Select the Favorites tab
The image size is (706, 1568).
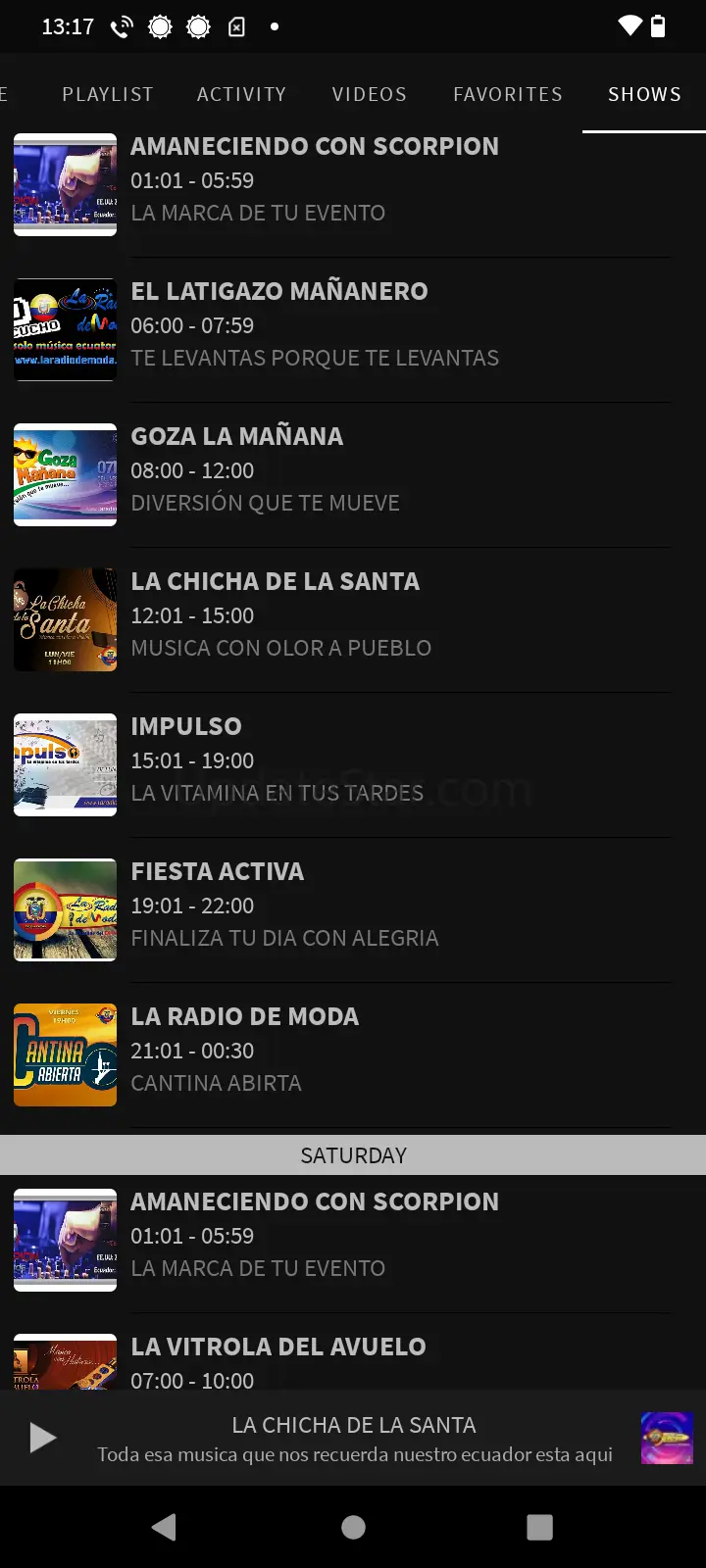pos(507,94)
